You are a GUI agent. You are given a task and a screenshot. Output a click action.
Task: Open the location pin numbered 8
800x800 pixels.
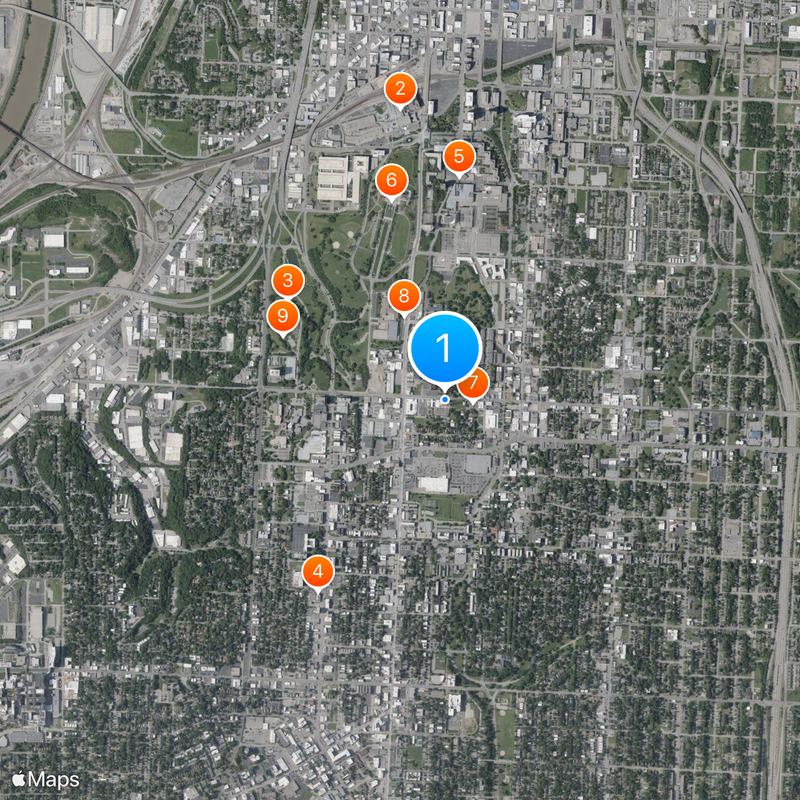click(x=403, y=296)
